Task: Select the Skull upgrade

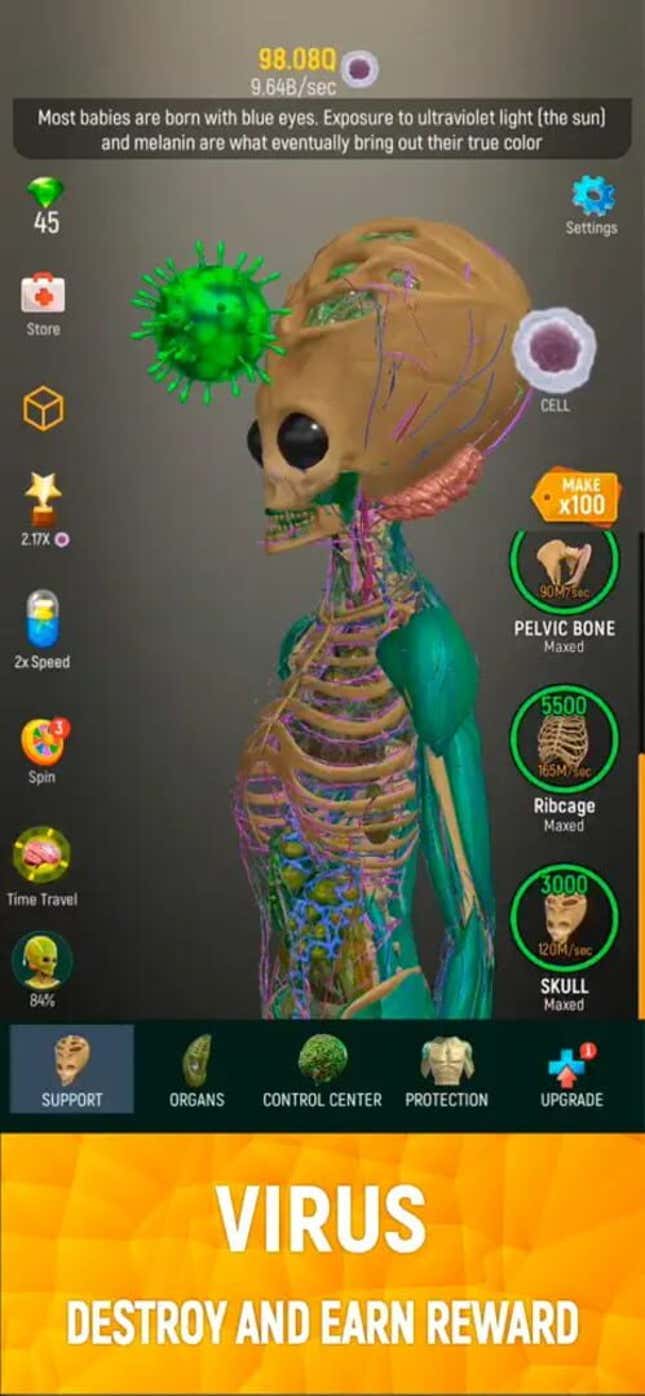Action: click(x=564, y=918)
